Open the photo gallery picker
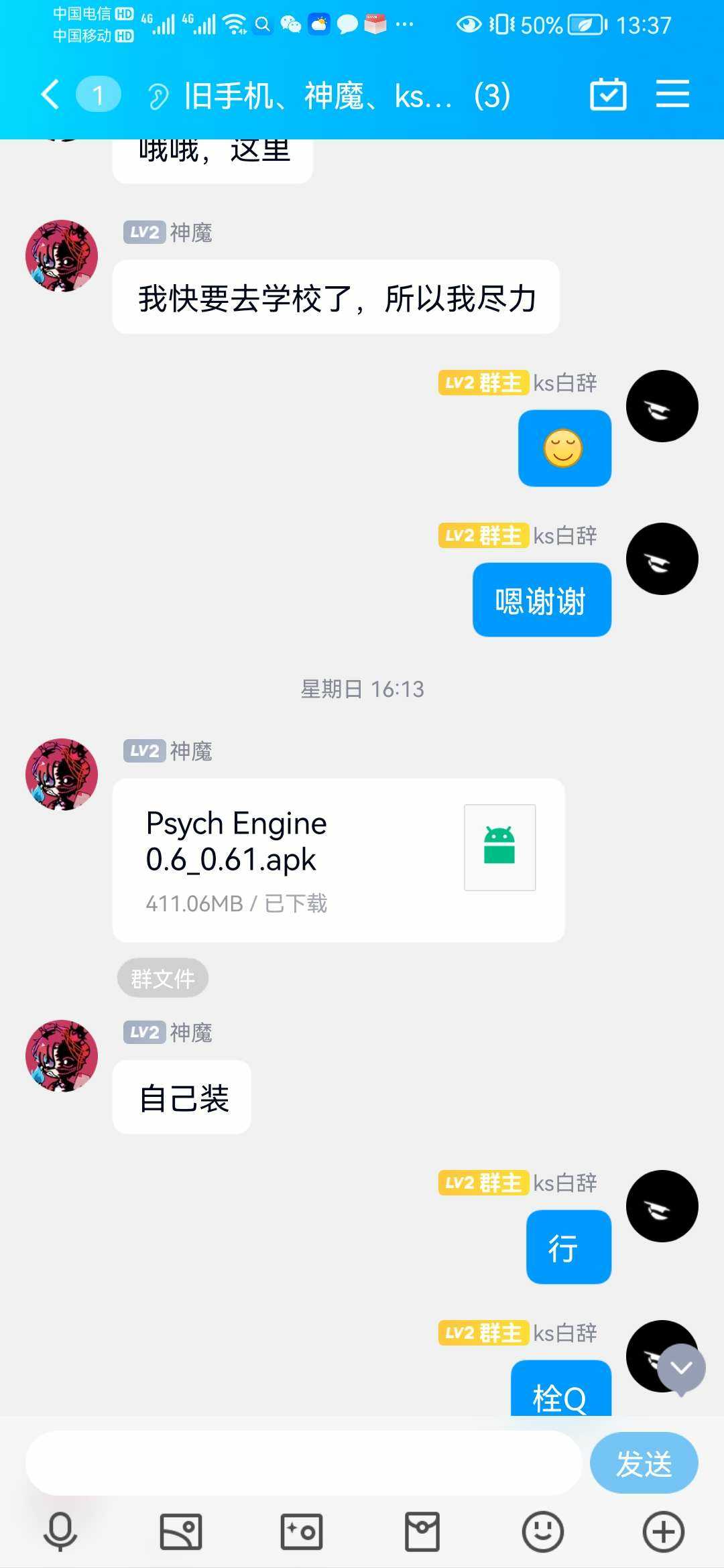This screenshot has height=1568, width=724. pos(181,1532)
